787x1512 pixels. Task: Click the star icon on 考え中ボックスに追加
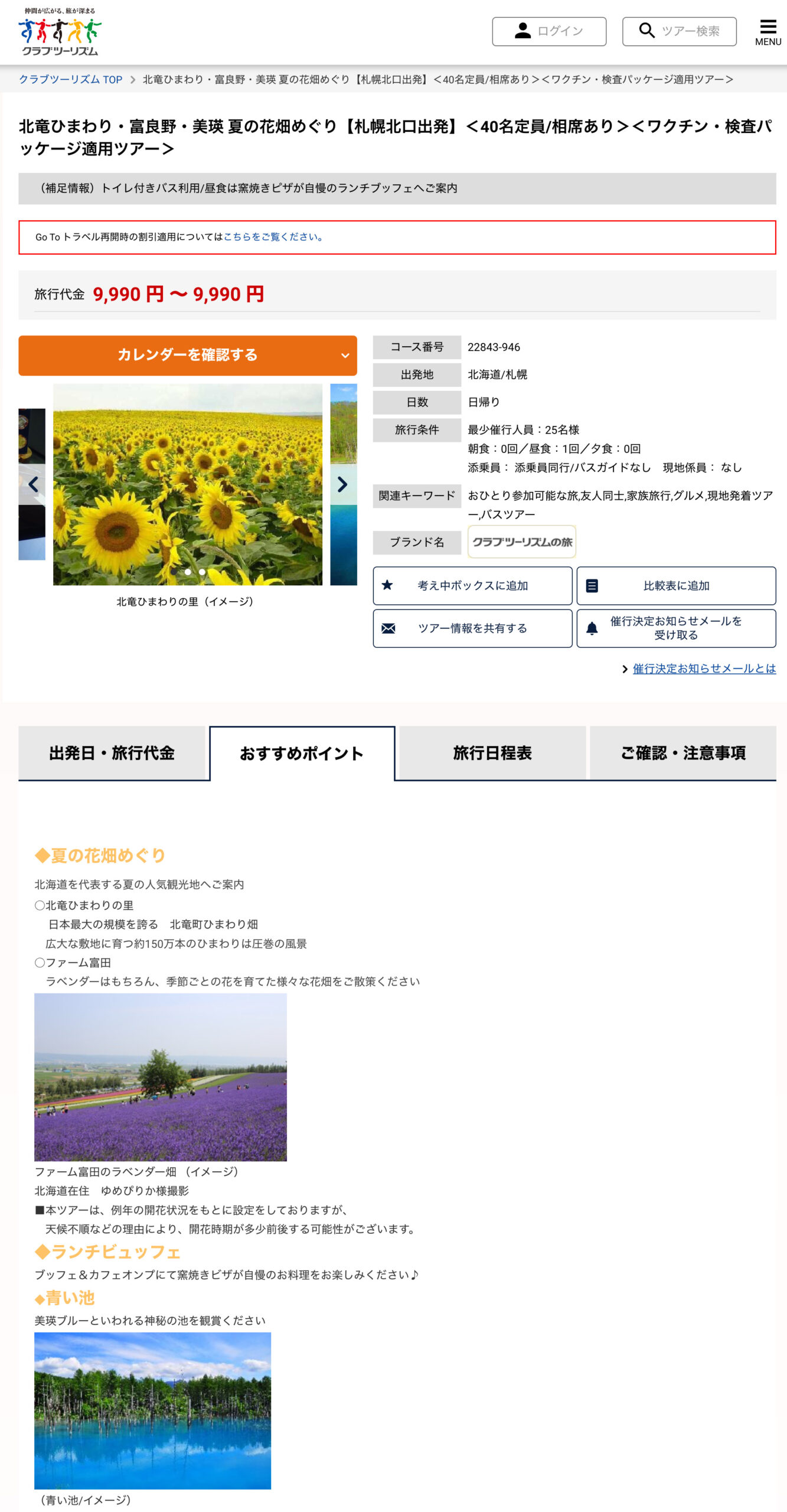(388, 585)
